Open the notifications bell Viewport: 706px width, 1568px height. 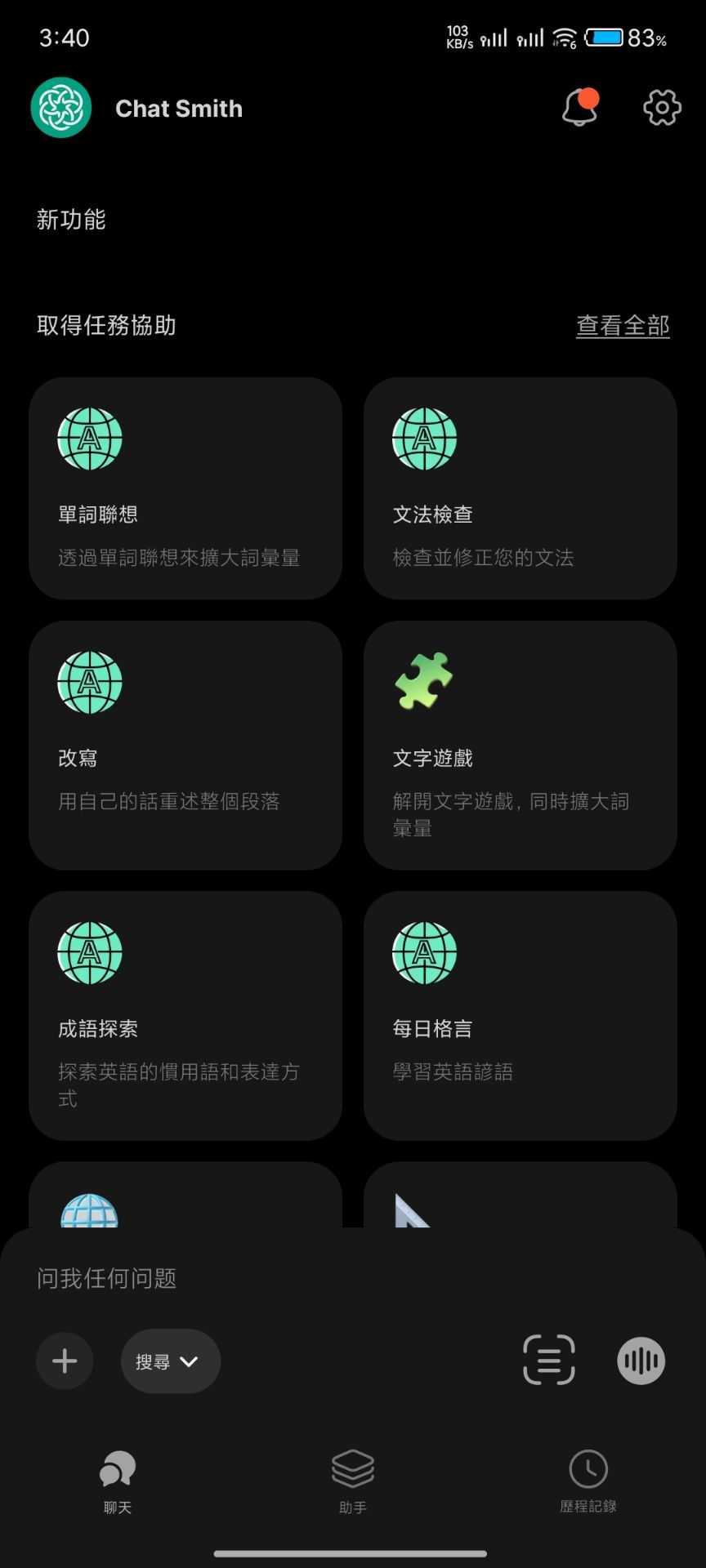(579, 108)
